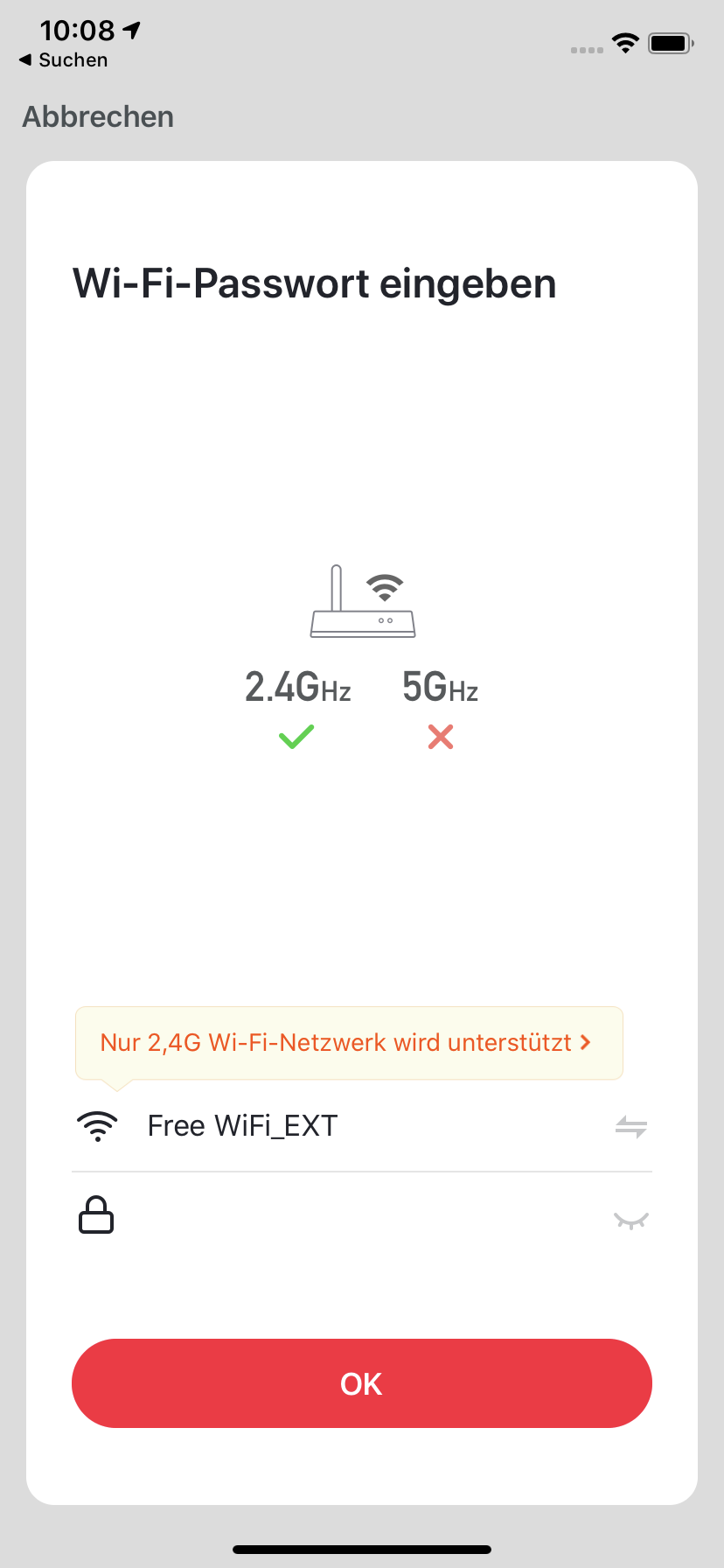
Task: Toggle password visibility with the eye icon
Action: click(630, 1220)
